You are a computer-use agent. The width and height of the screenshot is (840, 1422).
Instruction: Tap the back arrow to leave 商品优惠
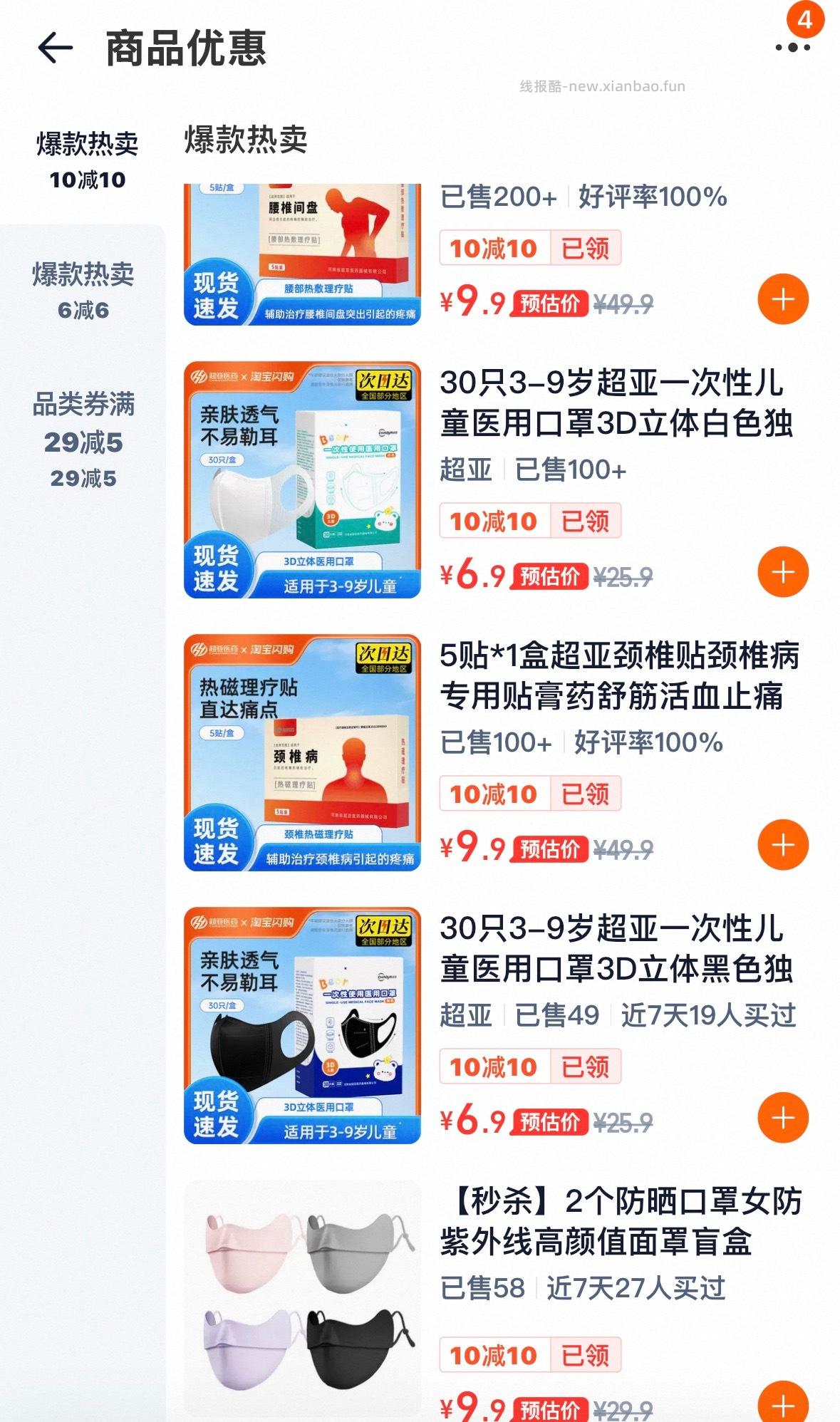tap(54, 46)
